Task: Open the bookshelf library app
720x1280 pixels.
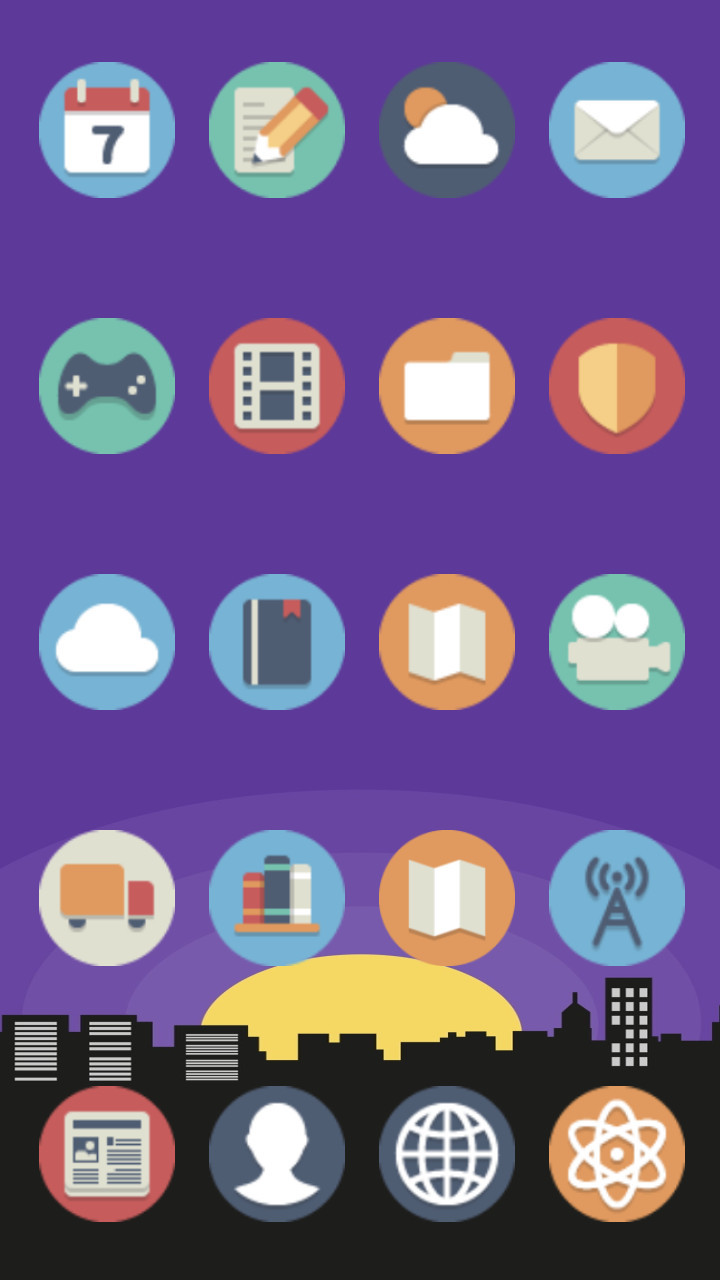Action: coord(277,898)
